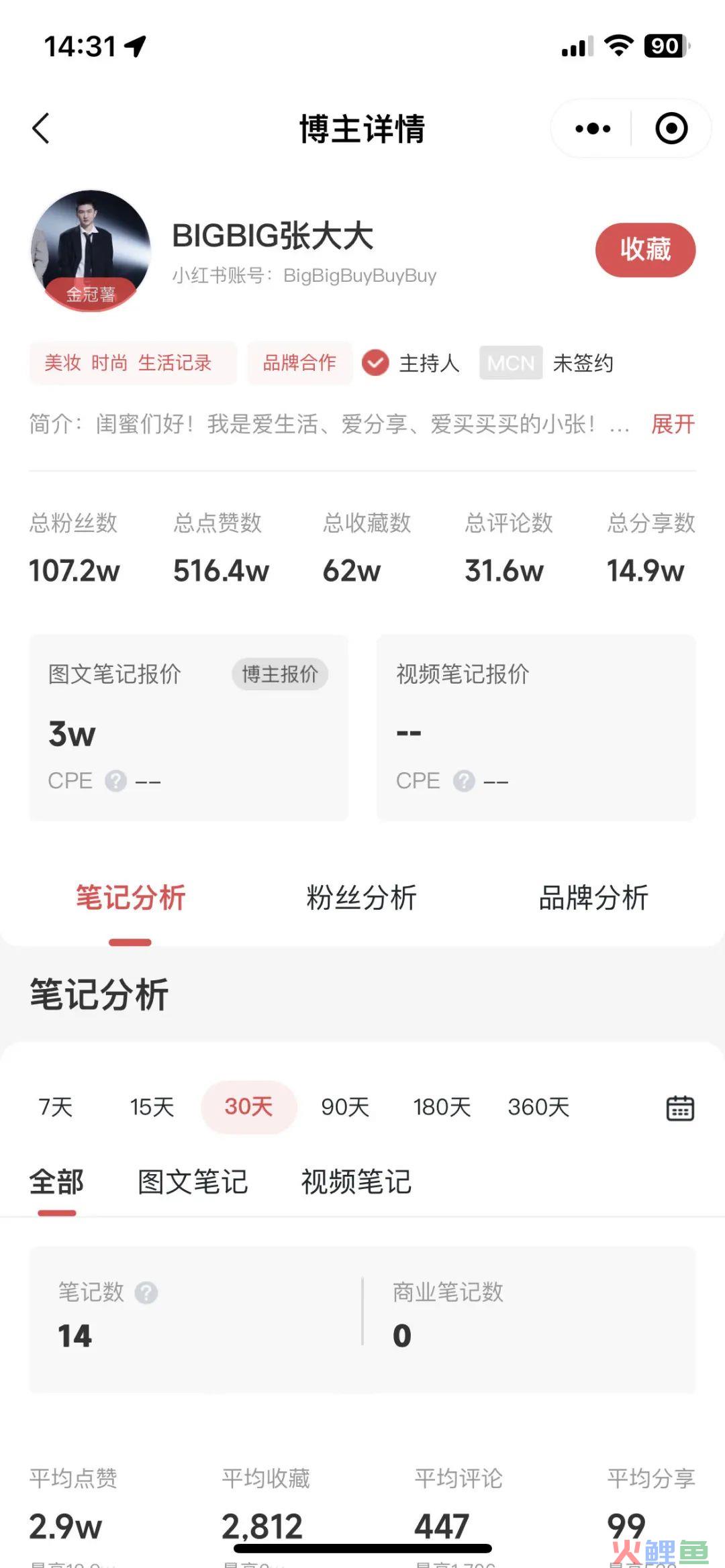Select the 7天 time range
Image resolution: width=725 pixels, height=1568 pixels.
[x=58, y=1108]
